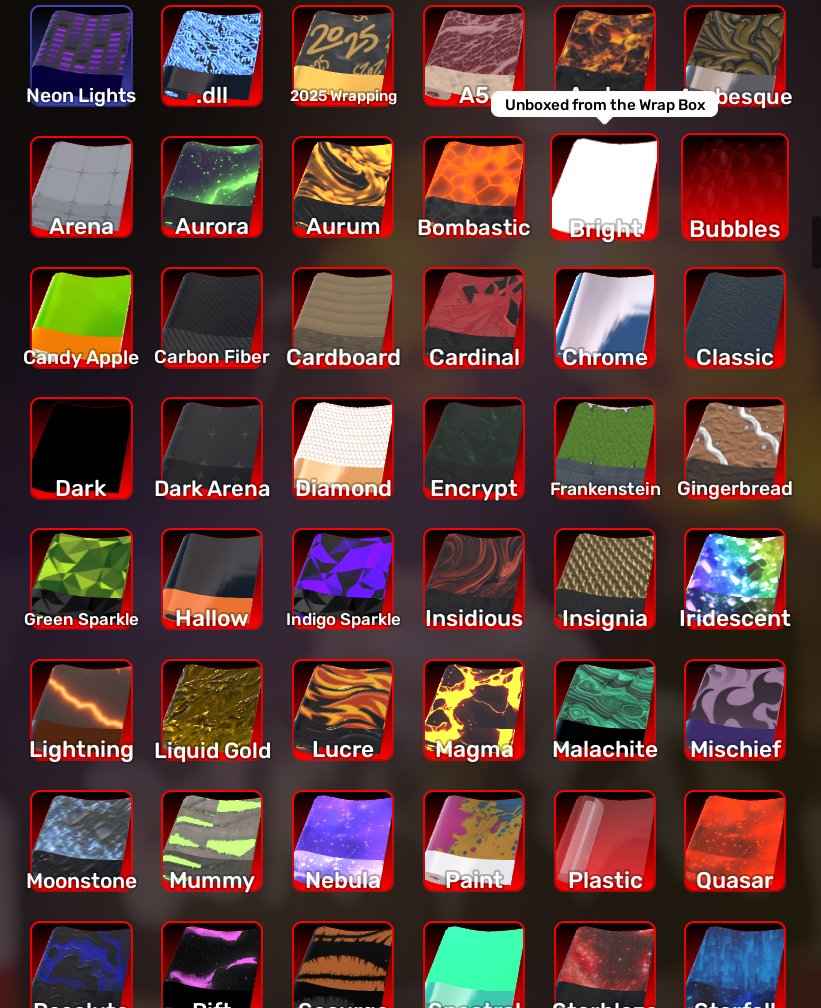The width and height of the screenshot is (821, 1008).
Task: Select the Quasar wrap tile
Action: pos(735,841)
